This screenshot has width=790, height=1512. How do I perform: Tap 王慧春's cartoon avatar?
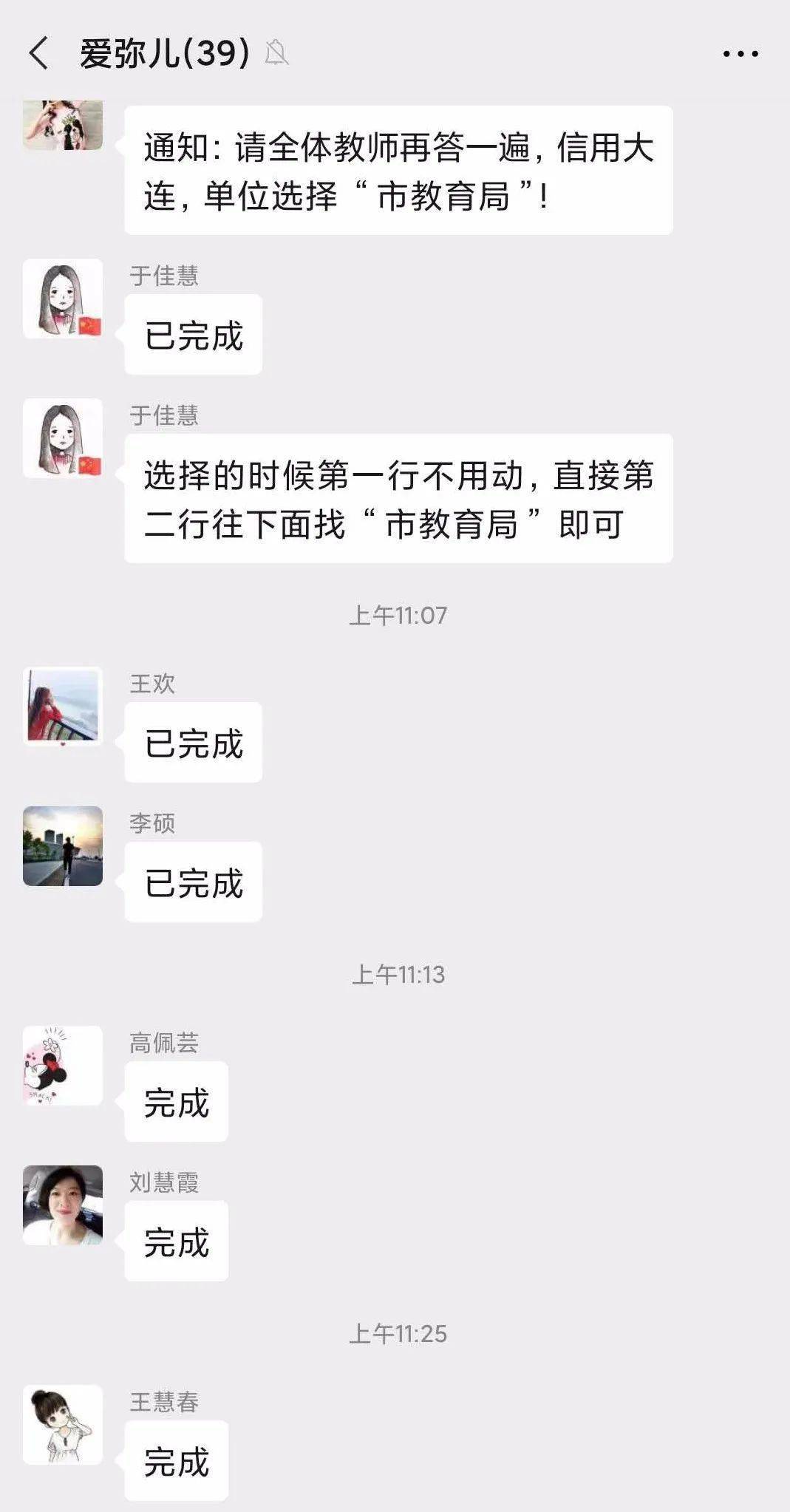click(63, 1425)
